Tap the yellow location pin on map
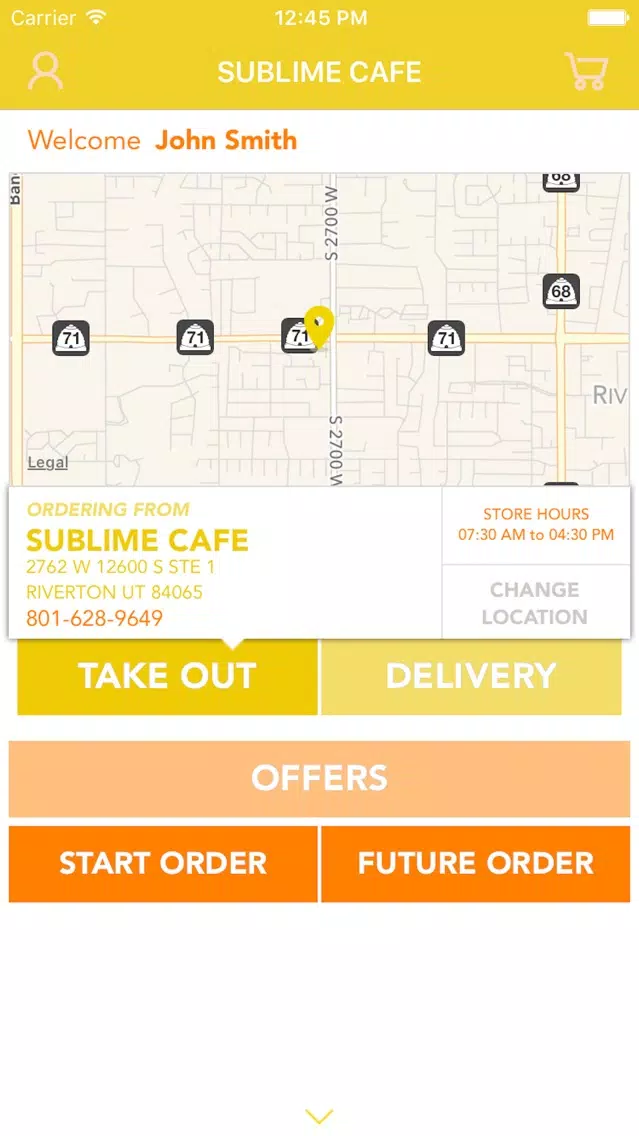This screenshot has width=639, height=1136. (x=318, y=327)
